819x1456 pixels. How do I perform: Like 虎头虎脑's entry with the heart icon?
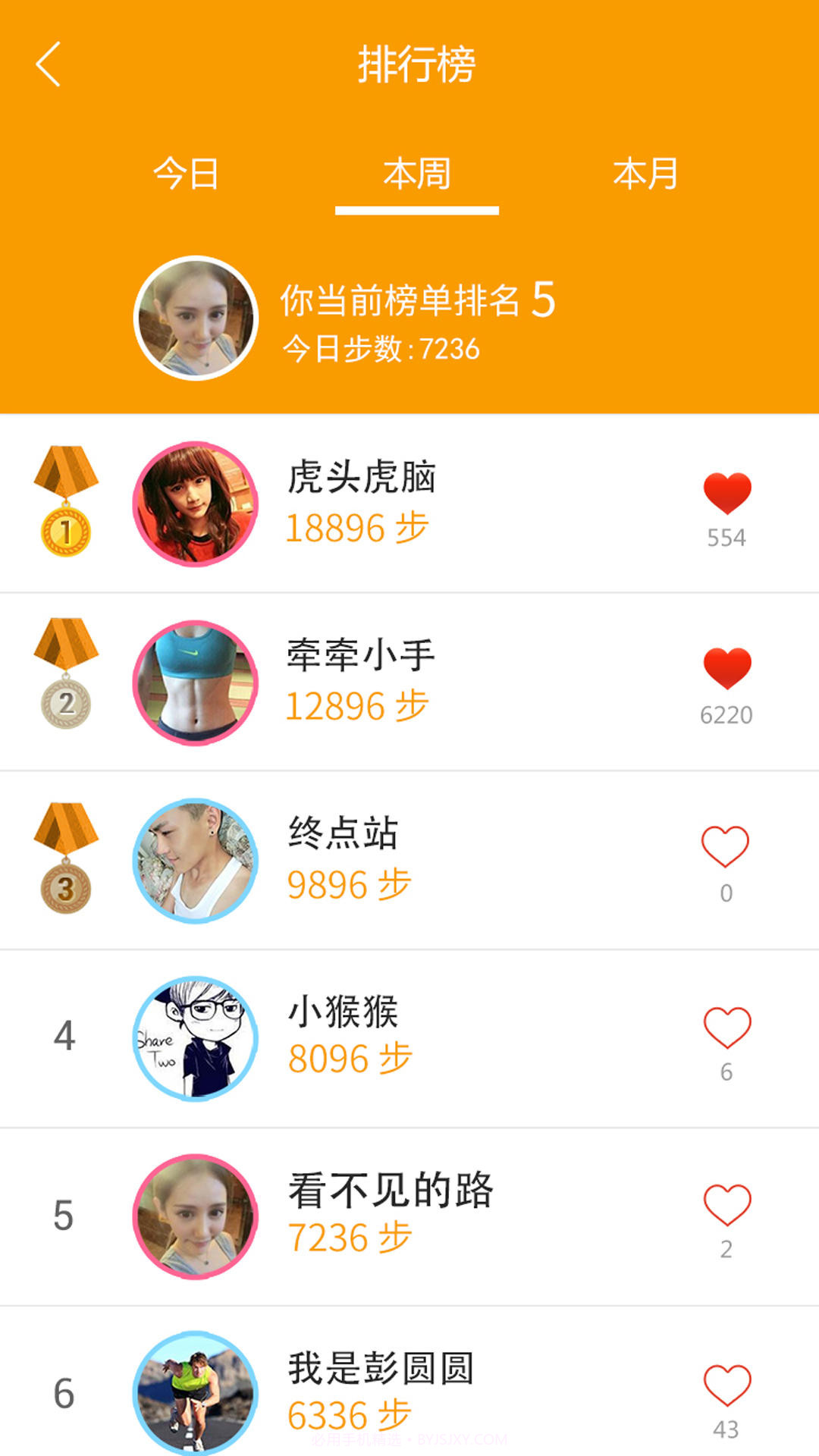pyautogui.click(x=726, y=494)
